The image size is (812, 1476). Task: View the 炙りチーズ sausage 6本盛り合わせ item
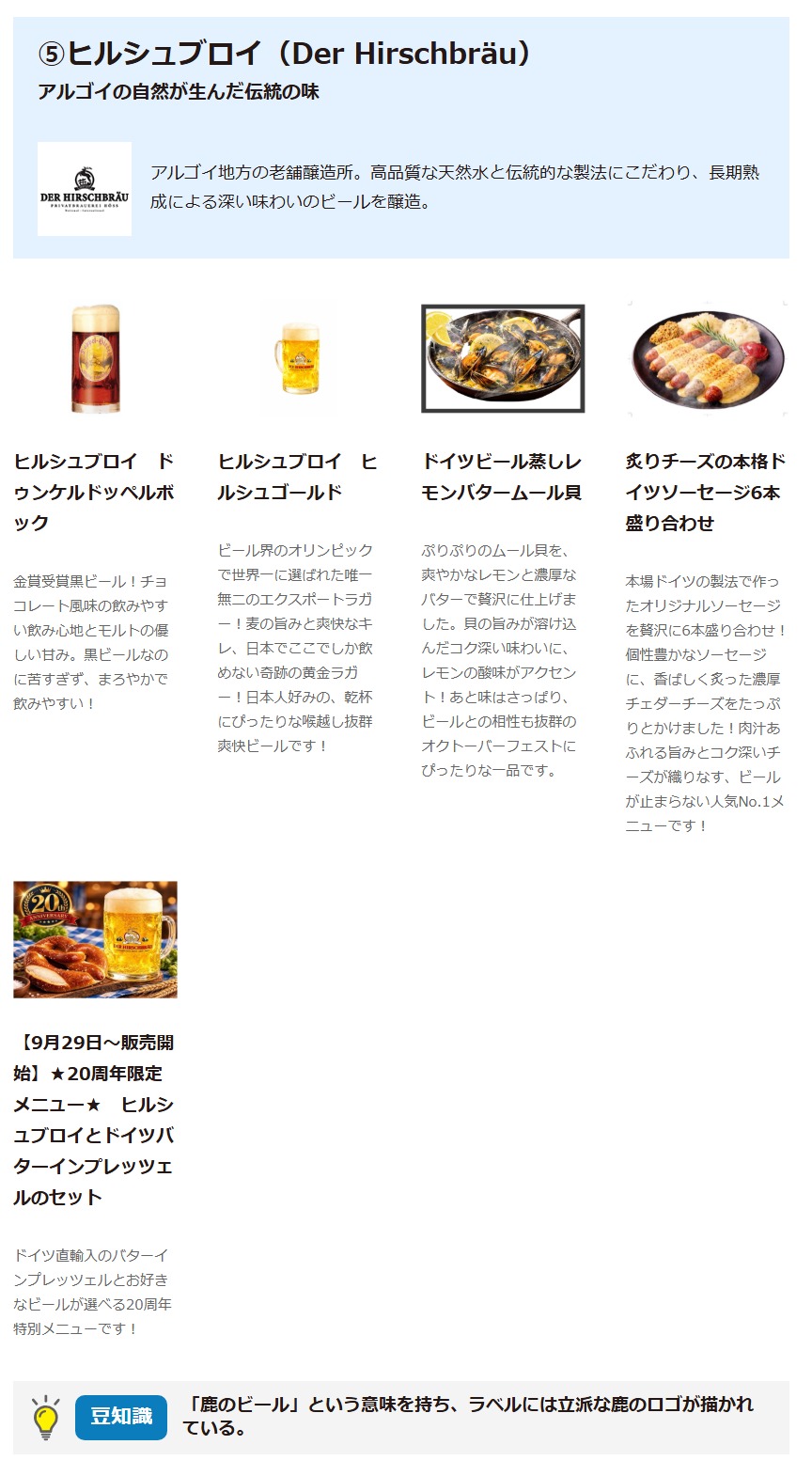(707, 492)
